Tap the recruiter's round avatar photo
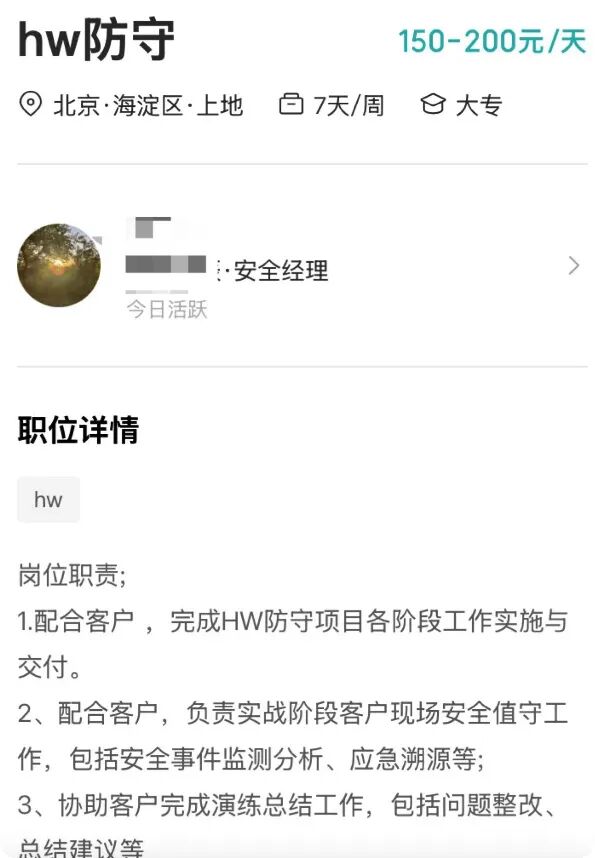The image size is (595, 858). [x=59, y=265]
